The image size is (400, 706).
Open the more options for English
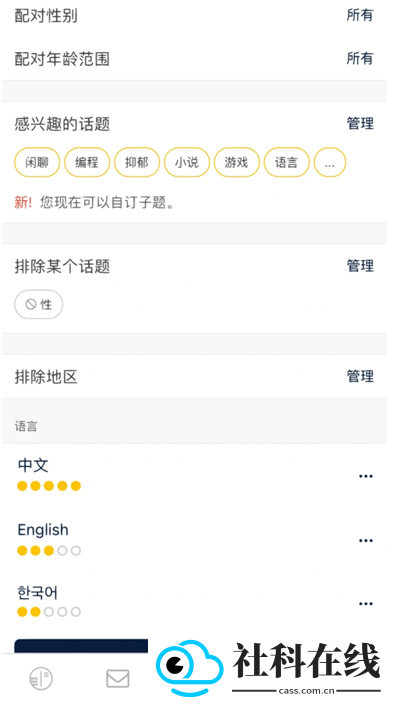pos(366,540)
